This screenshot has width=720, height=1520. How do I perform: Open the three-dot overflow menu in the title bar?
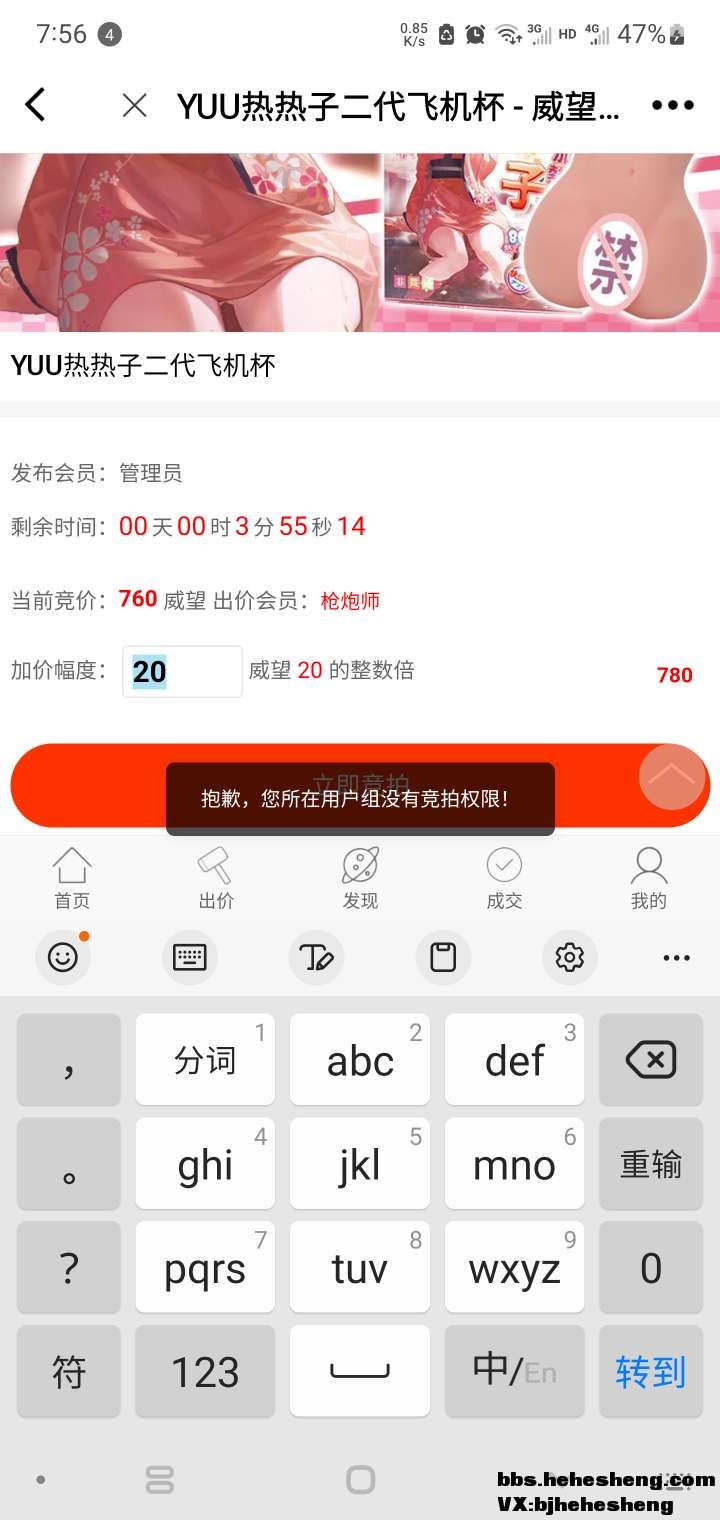tap(672, 105)
